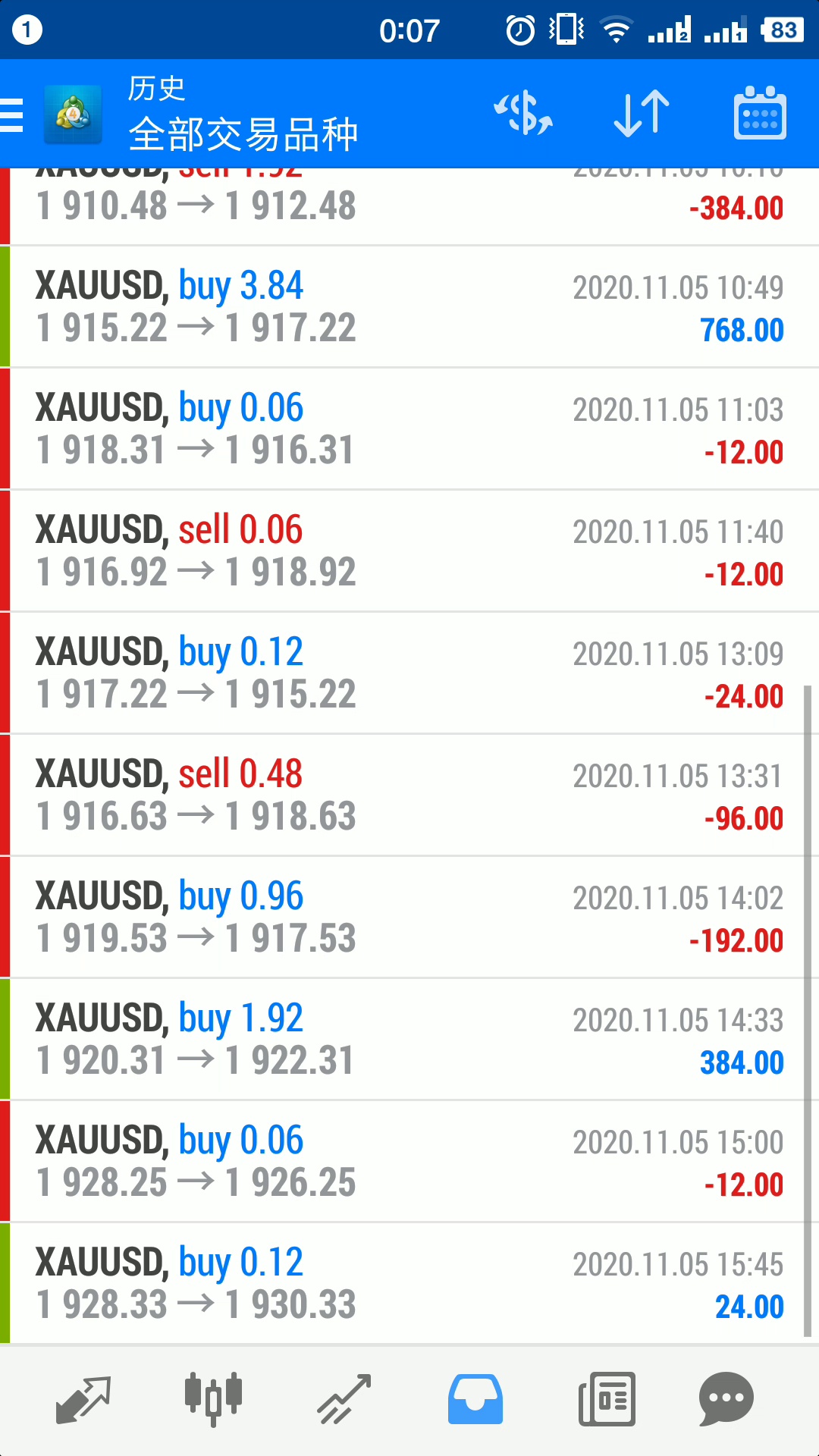The height and width of the screenshot is (1456, 819).
Task: Open the sell 0.06 trade at 11:40
Action: pyautogui.click(x=409, y=551)
